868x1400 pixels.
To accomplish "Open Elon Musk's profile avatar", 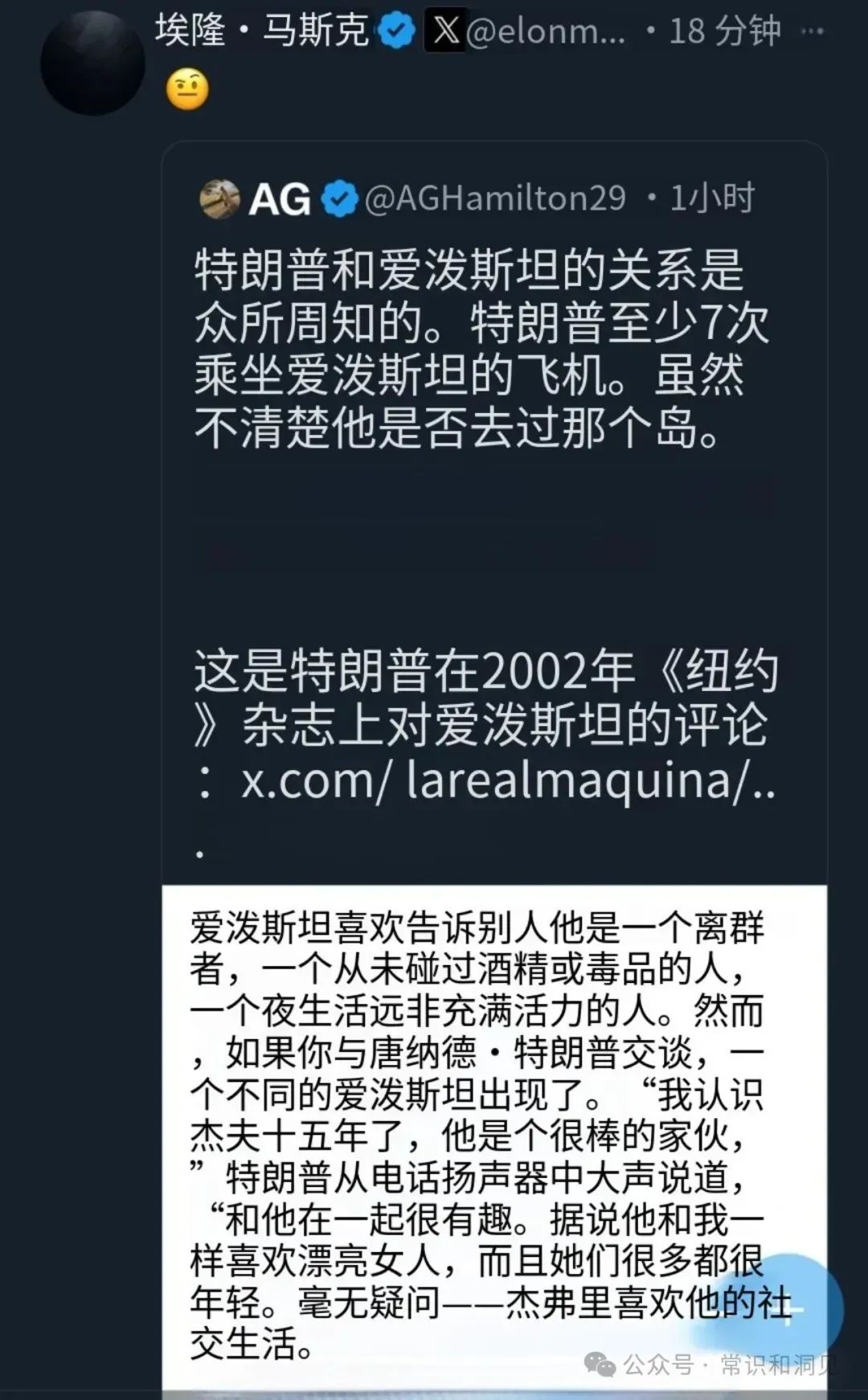I will [x=92, y=63].
